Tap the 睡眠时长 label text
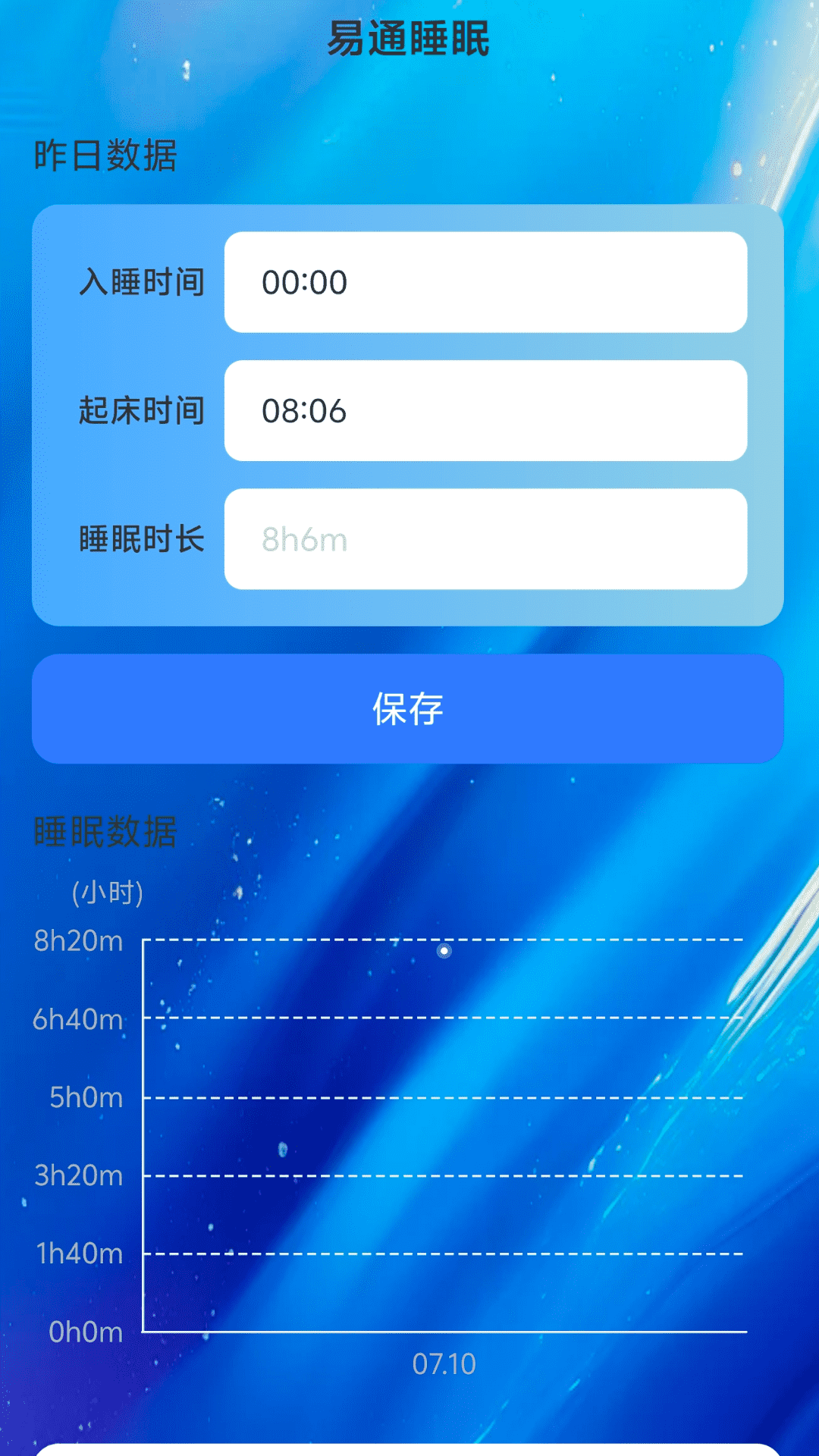The image size is (819, 1456). tap(141, 541)
